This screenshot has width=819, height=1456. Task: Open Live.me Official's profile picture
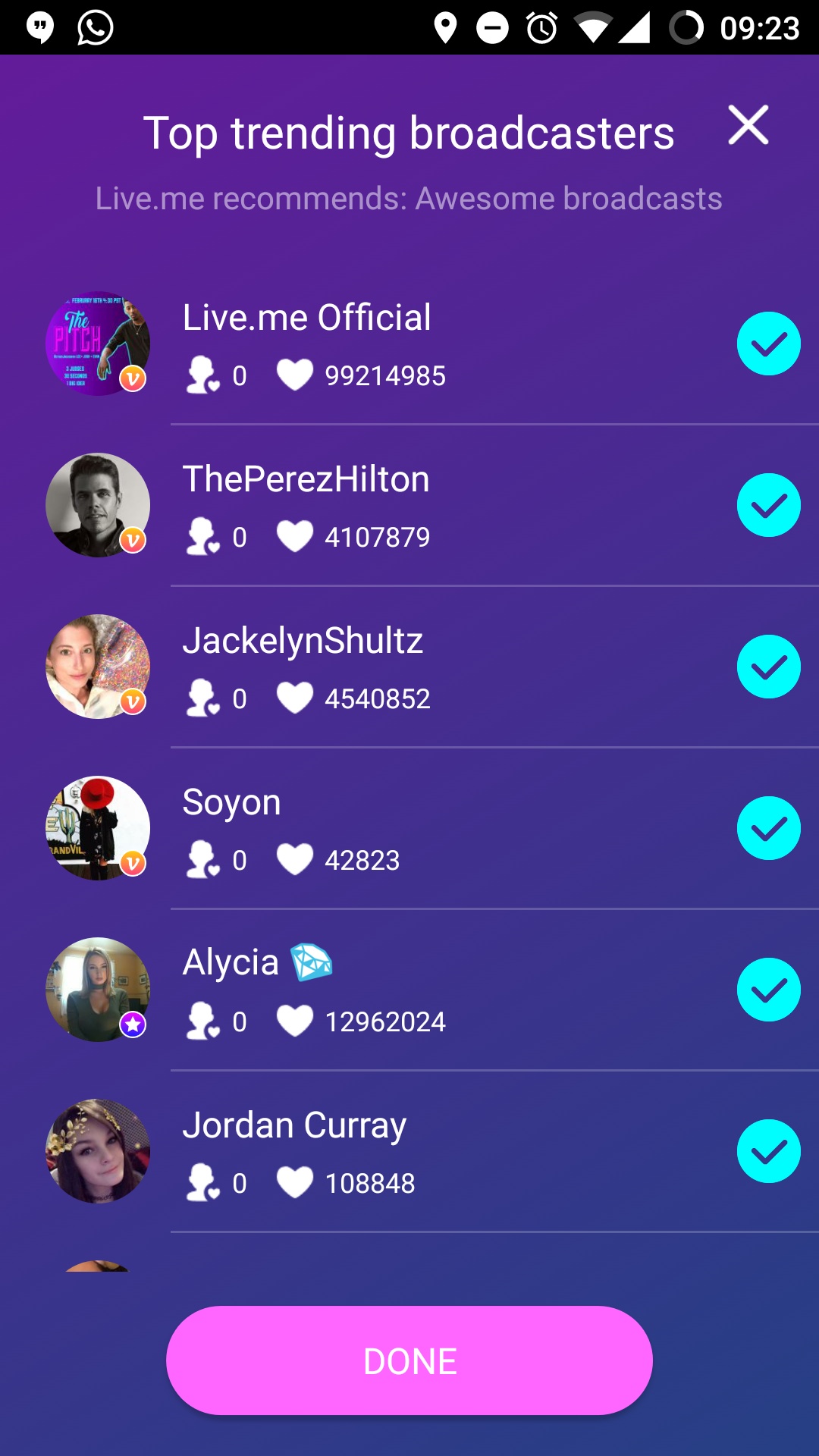pos(98,344)
